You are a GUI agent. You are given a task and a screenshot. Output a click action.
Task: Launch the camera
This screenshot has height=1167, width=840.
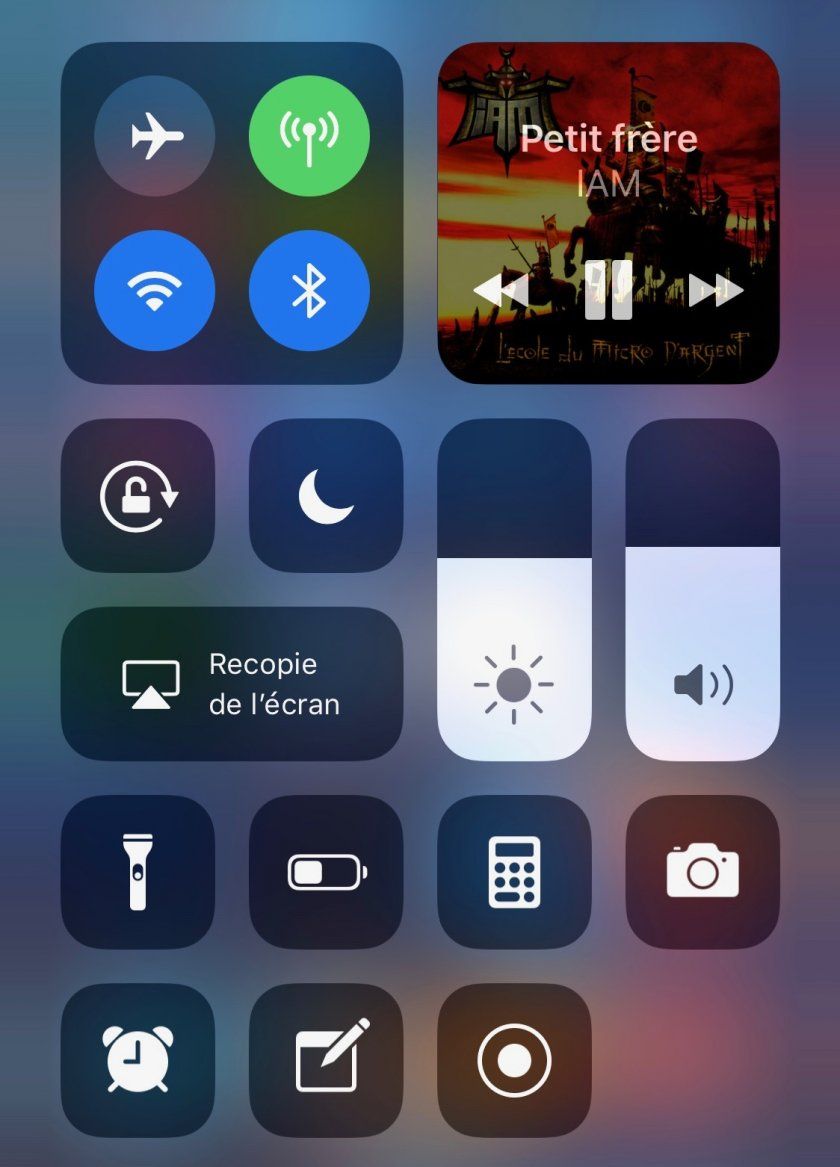click(702, 872)
